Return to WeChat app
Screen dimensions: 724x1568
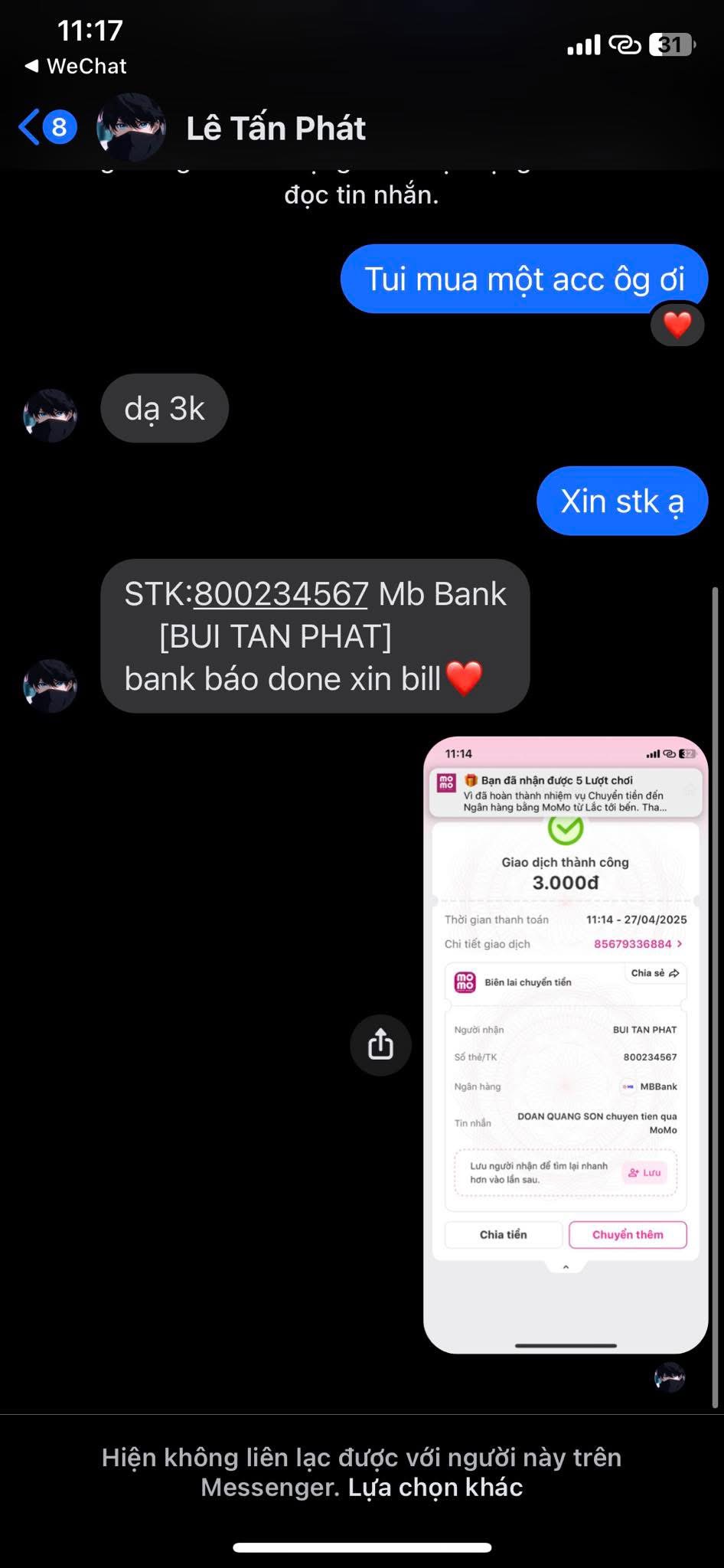pyautogui.click(x=77, y=67)
